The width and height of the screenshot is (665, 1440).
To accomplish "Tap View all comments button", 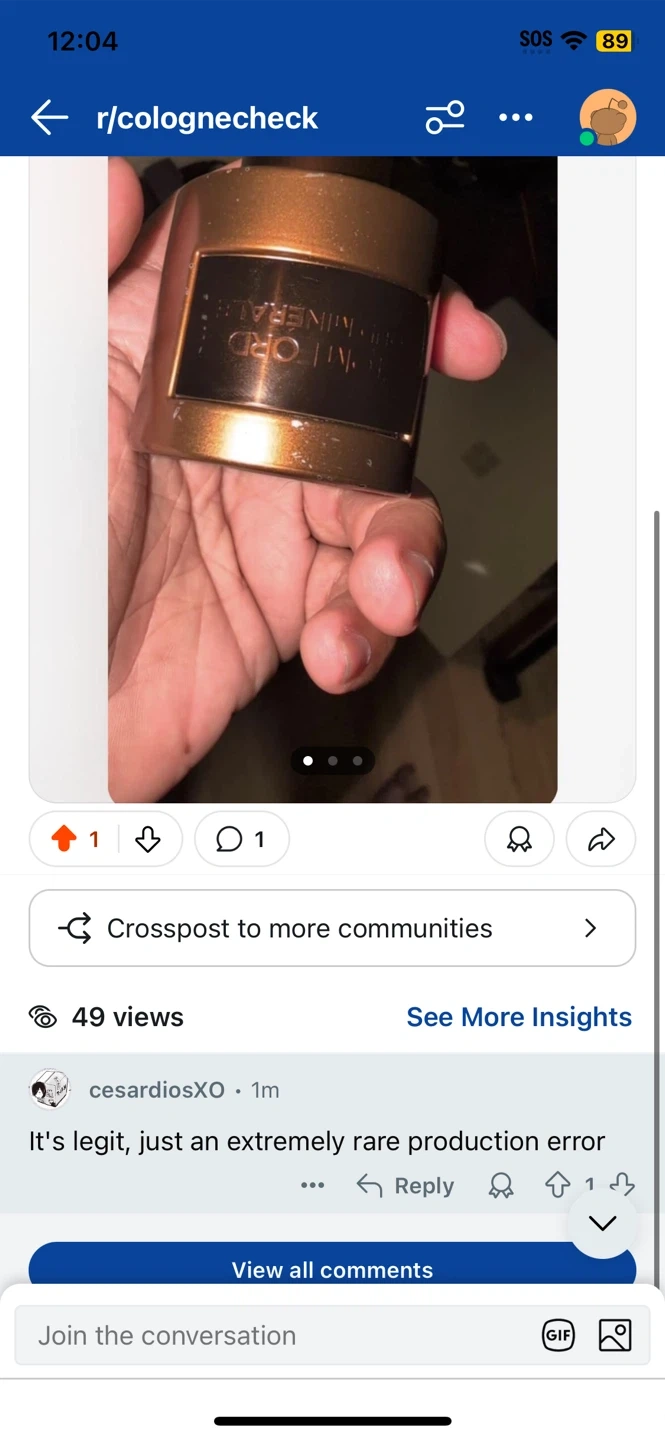I will [x=332, y=1266].
